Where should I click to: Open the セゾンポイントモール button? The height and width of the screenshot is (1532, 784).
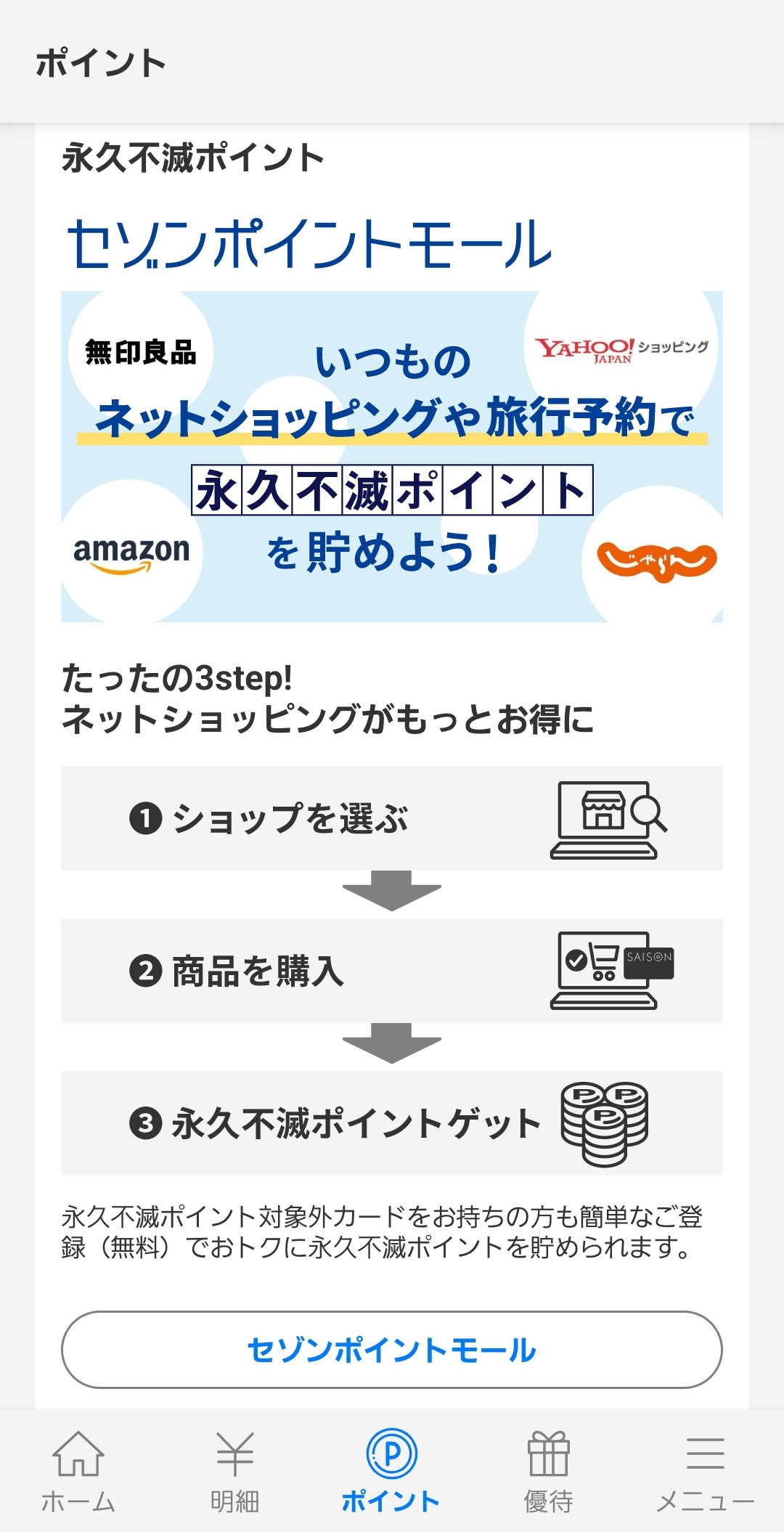pyautogui.click(x=392, y=1350)
